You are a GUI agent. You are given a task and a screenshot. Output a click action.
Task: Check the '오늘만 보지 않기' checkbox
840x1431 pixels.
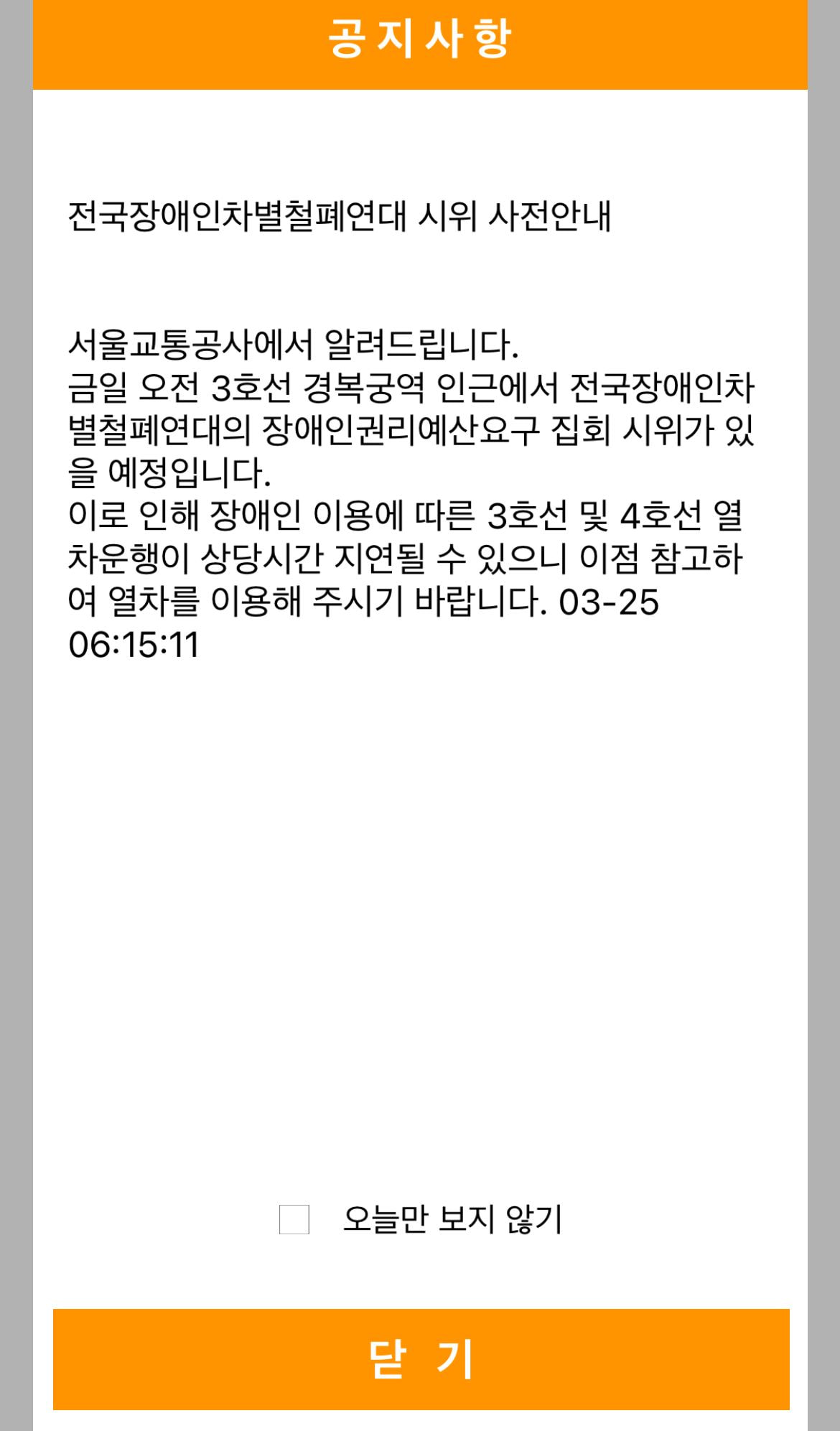click(x=294, y=1219)
